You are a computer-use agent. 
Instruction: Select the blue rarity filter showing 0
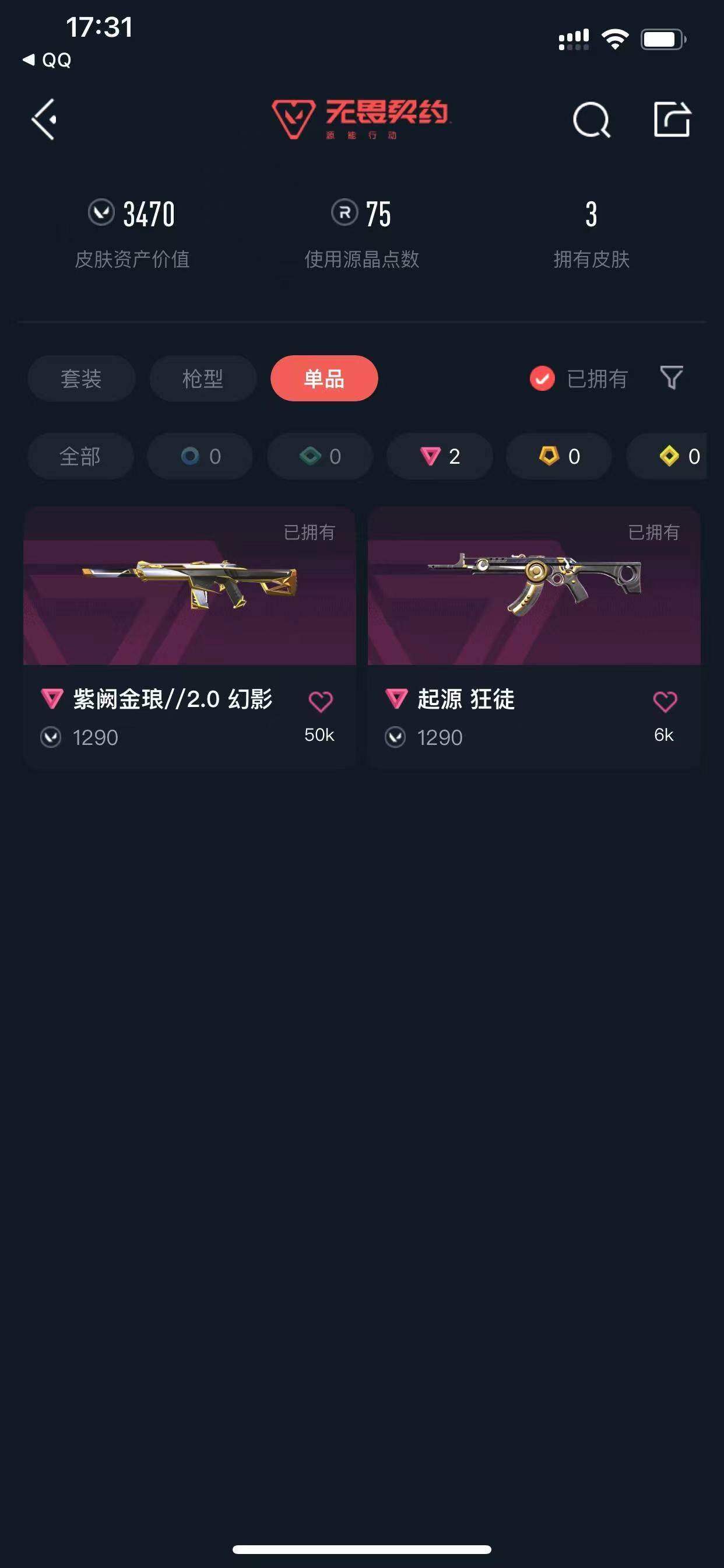click(x=199, y=457)
